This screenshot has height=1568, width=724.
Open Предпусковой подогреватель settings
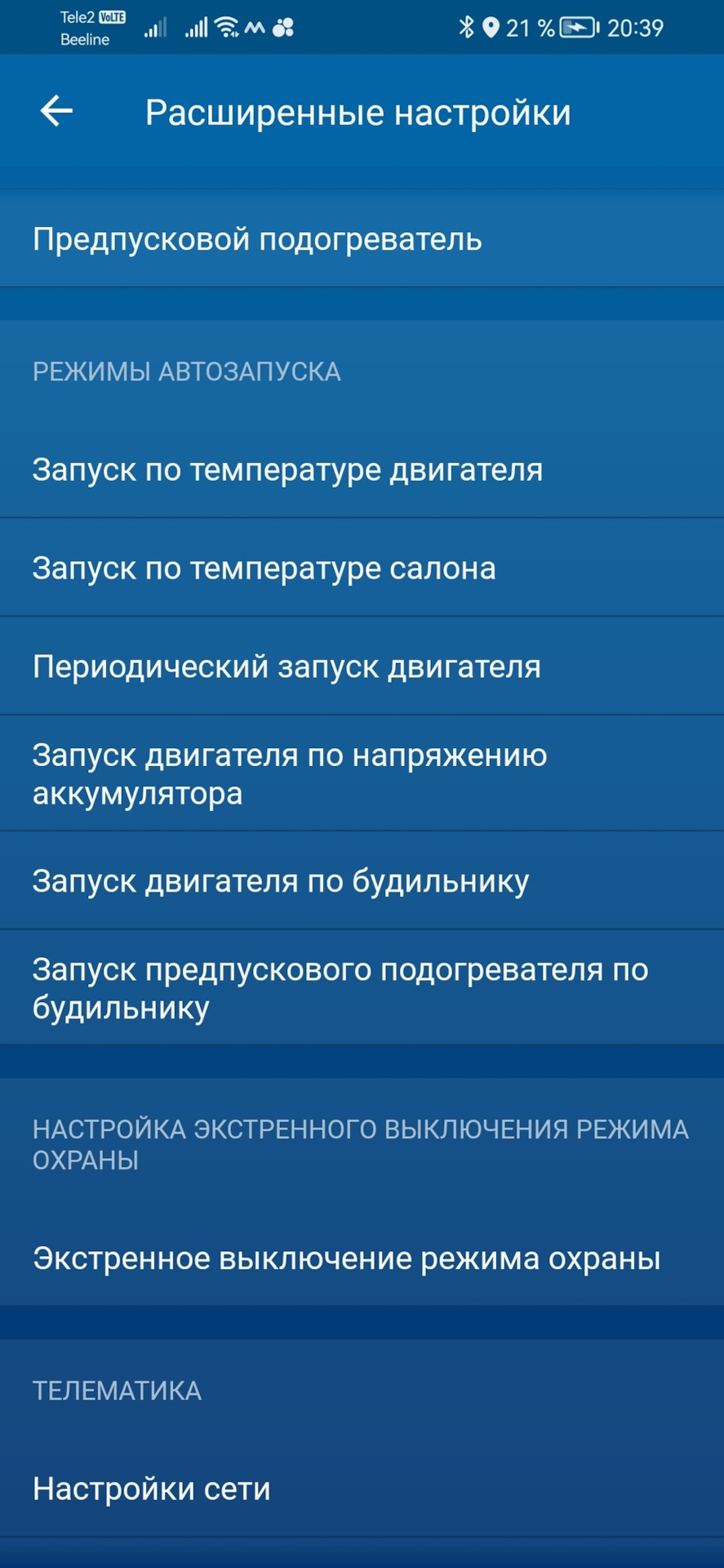pos(257,239)
